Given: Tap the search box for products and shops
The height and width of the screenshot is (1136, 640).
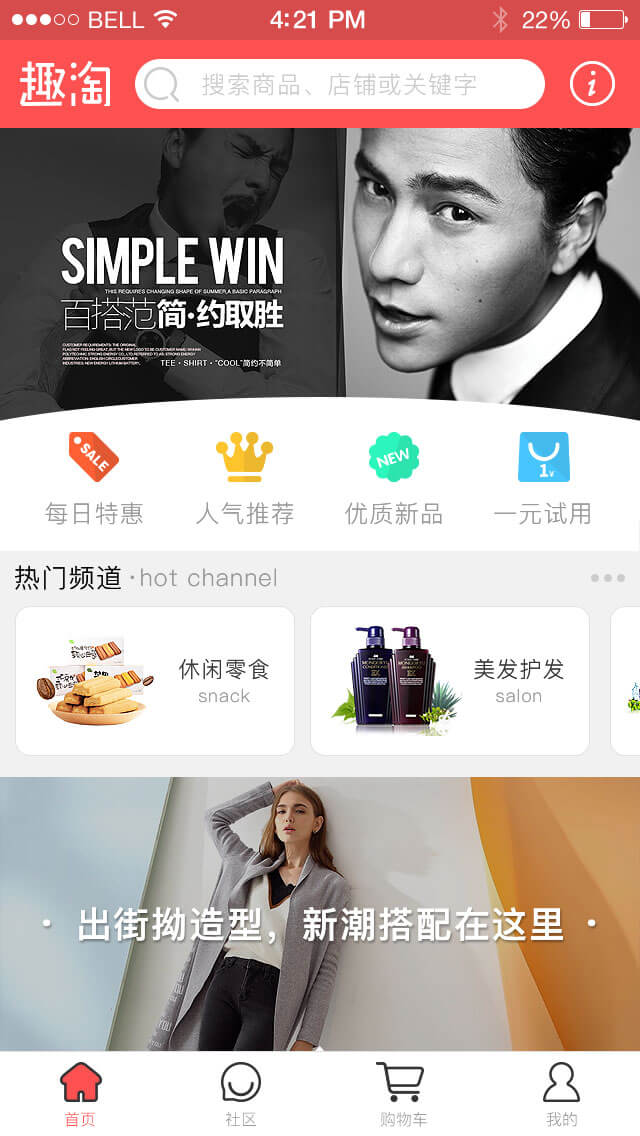Looking at the screenshot, I should point(340,84).
